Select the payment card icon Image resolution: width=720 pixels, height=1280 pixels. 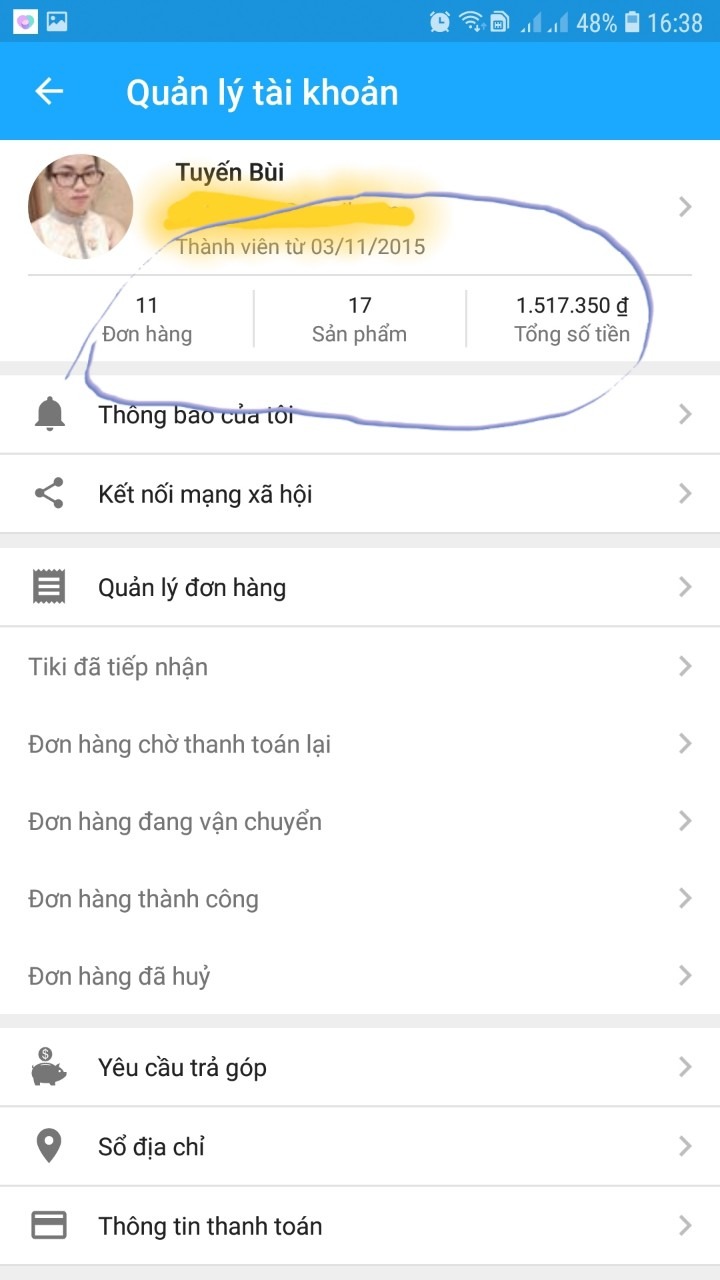47,1225
